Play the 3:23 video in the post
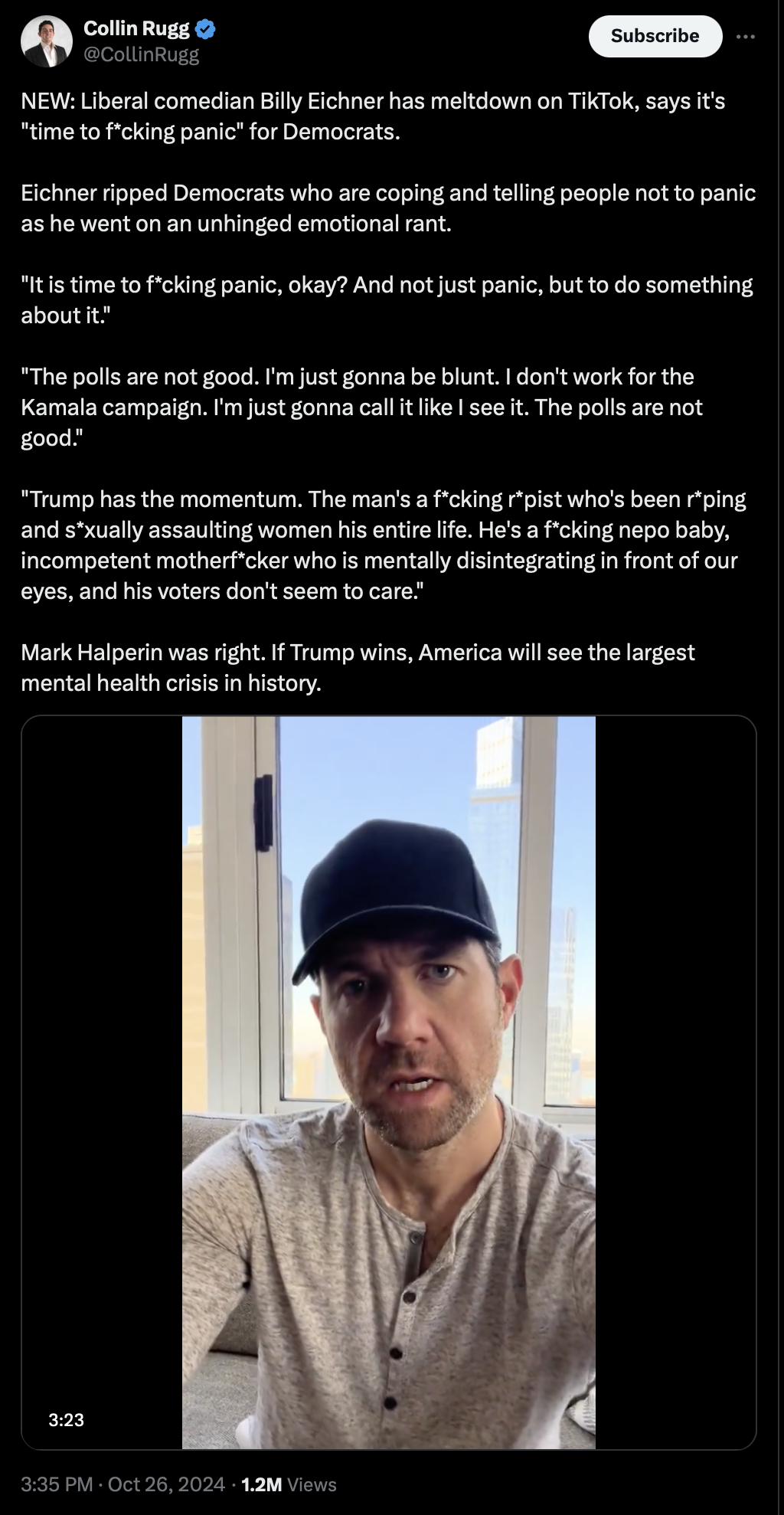The image size is (784, 1515). 389,1082
